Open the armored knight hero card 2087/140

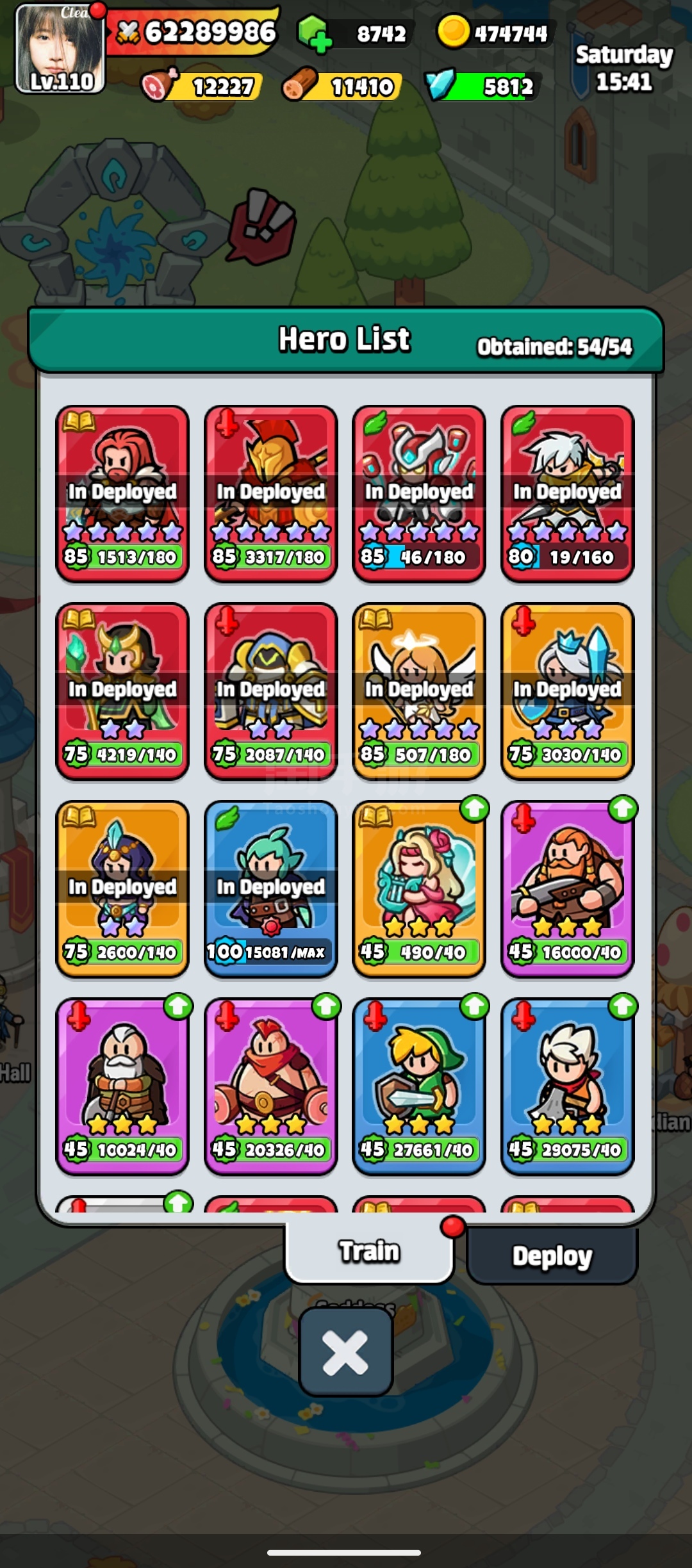(x=270, y=690)
